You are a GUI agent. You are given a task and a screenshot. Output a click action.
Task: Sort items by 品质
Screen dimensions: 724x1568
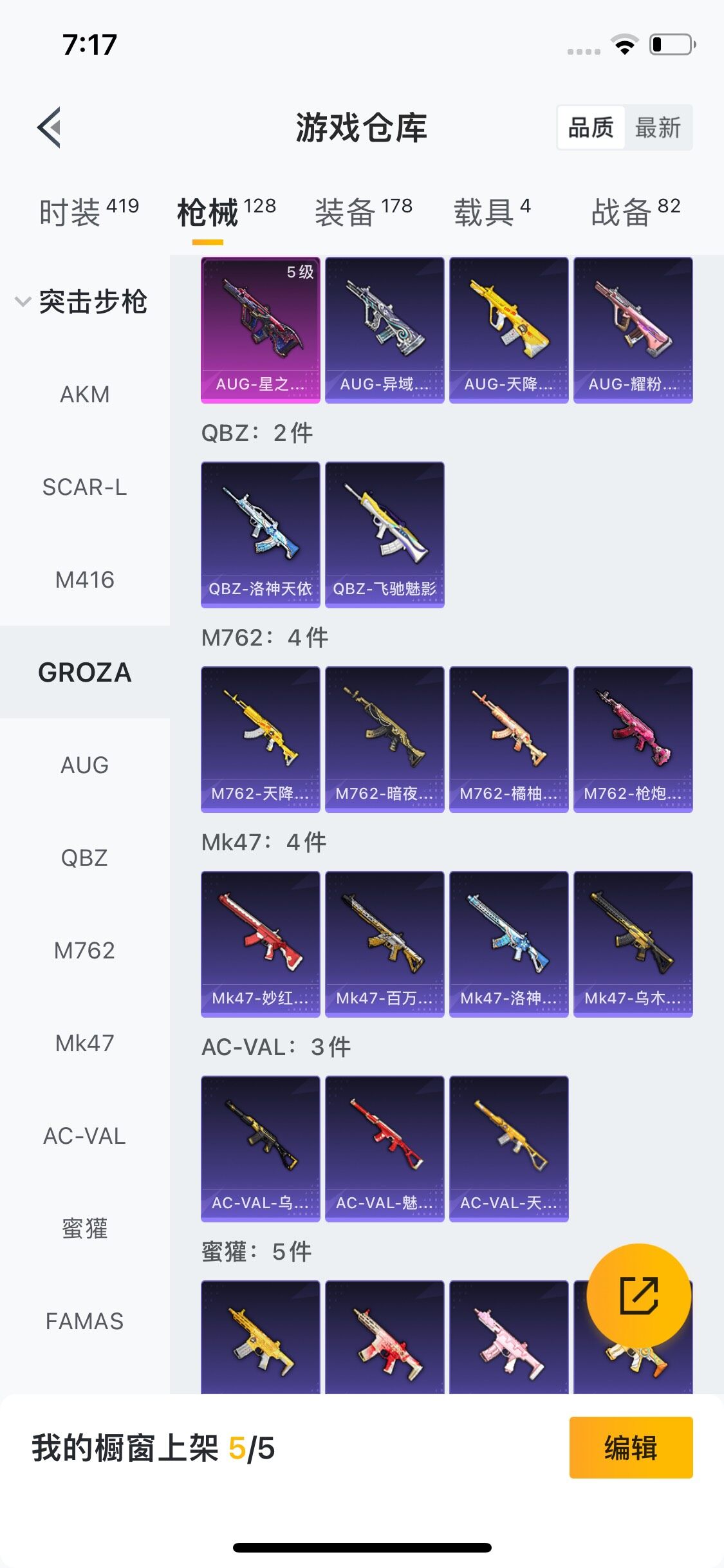point(591,127)
